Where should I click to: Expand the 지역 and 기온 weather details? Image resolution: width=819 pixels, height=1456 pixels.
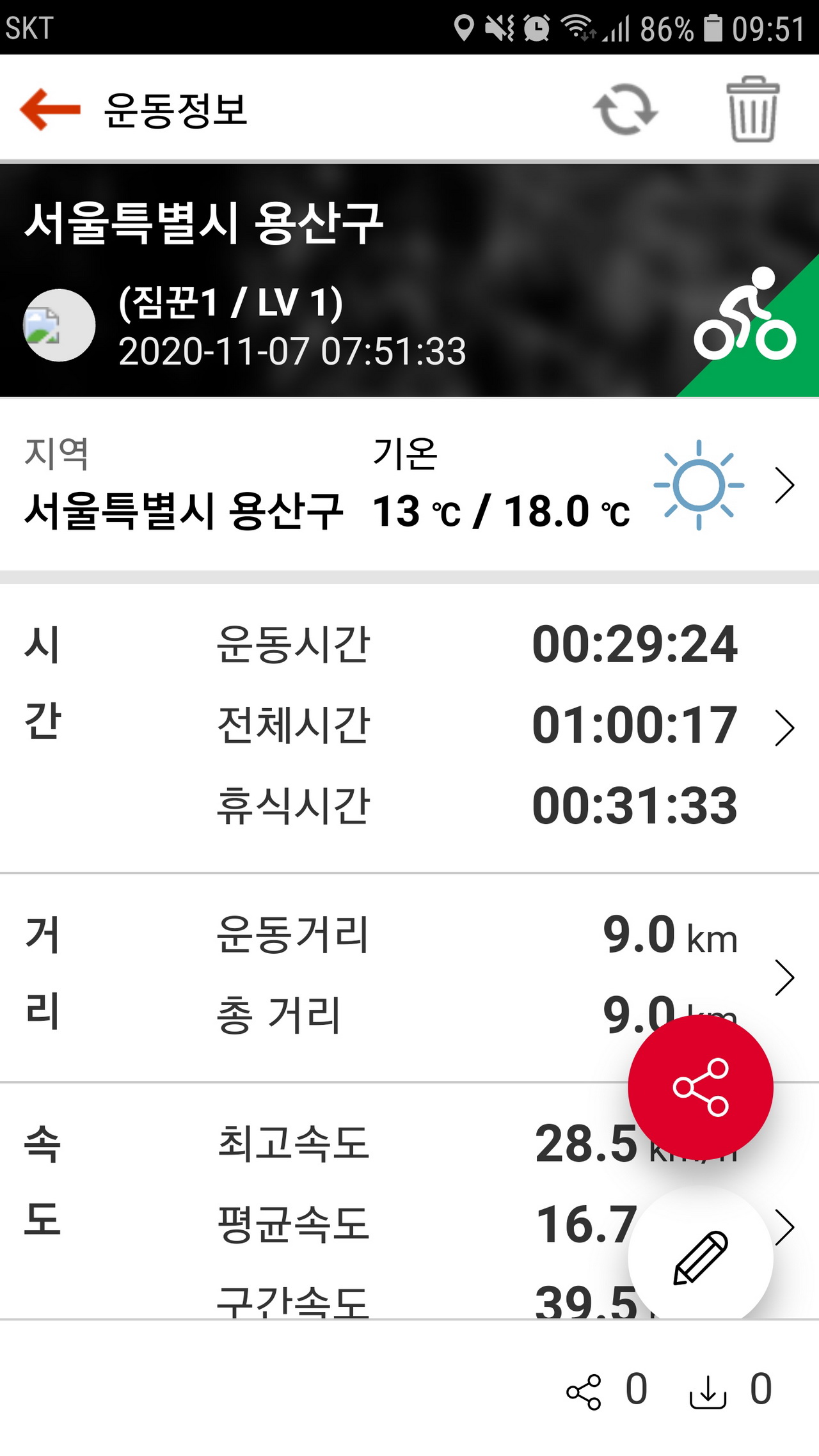784,486
